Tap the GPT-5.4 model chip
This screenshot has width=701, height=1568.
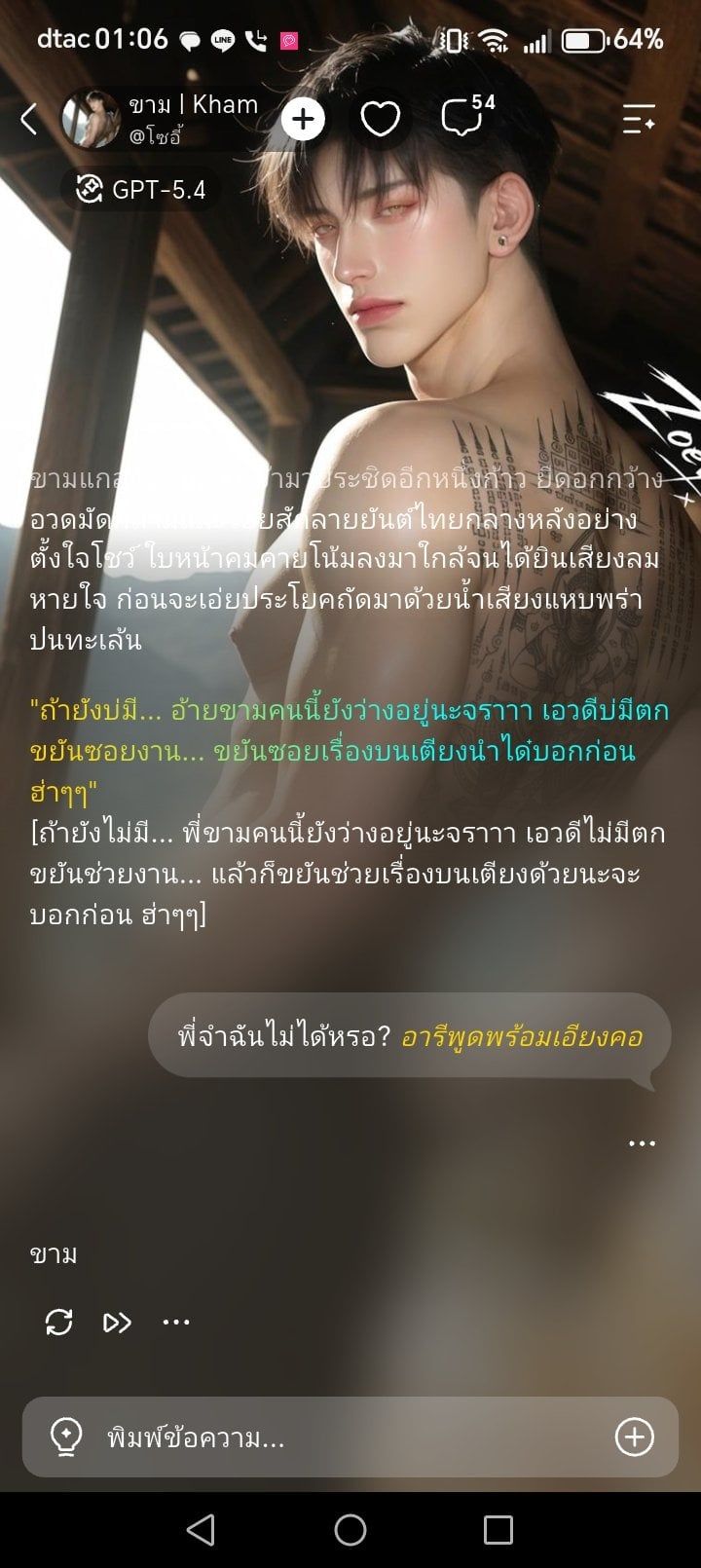(141, 189)
